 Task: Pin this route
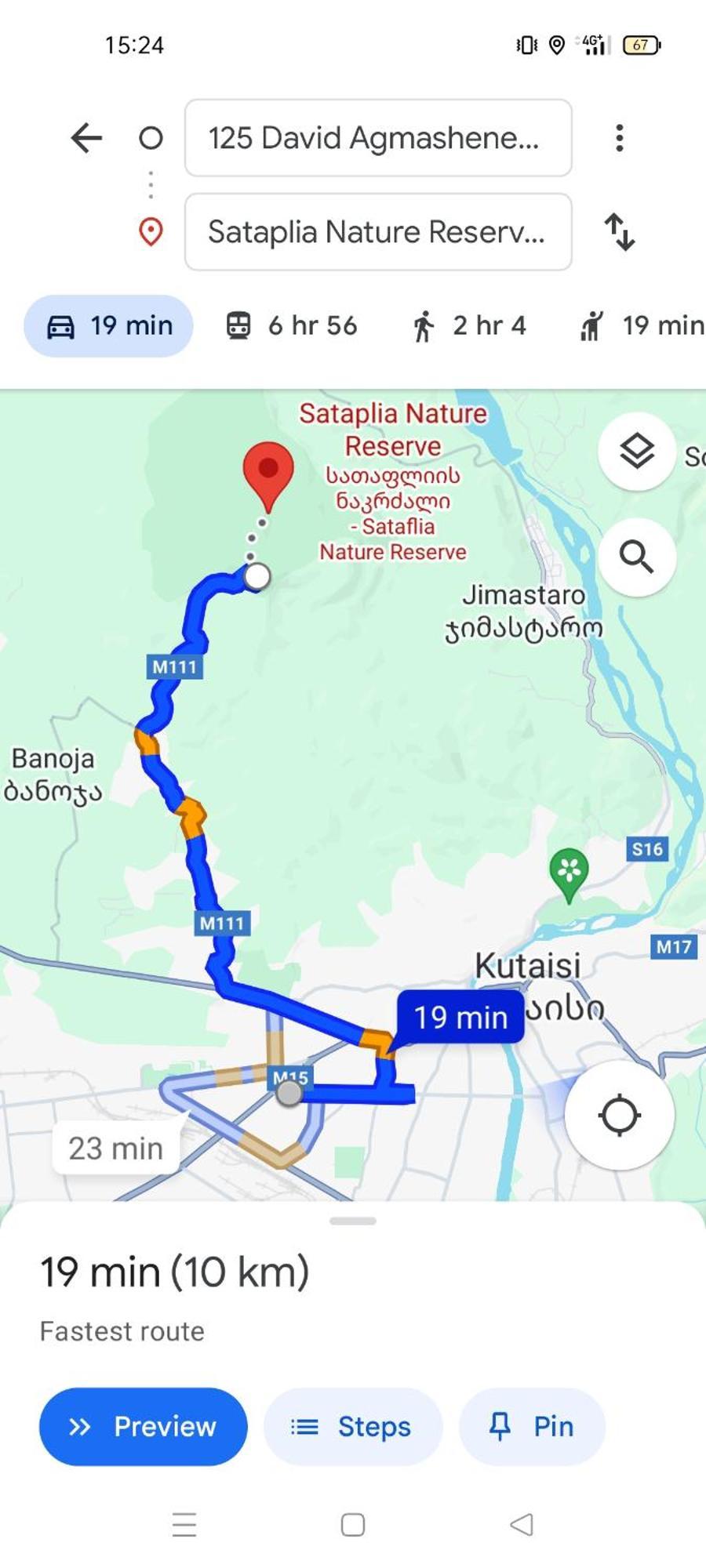click(532, 1426)
